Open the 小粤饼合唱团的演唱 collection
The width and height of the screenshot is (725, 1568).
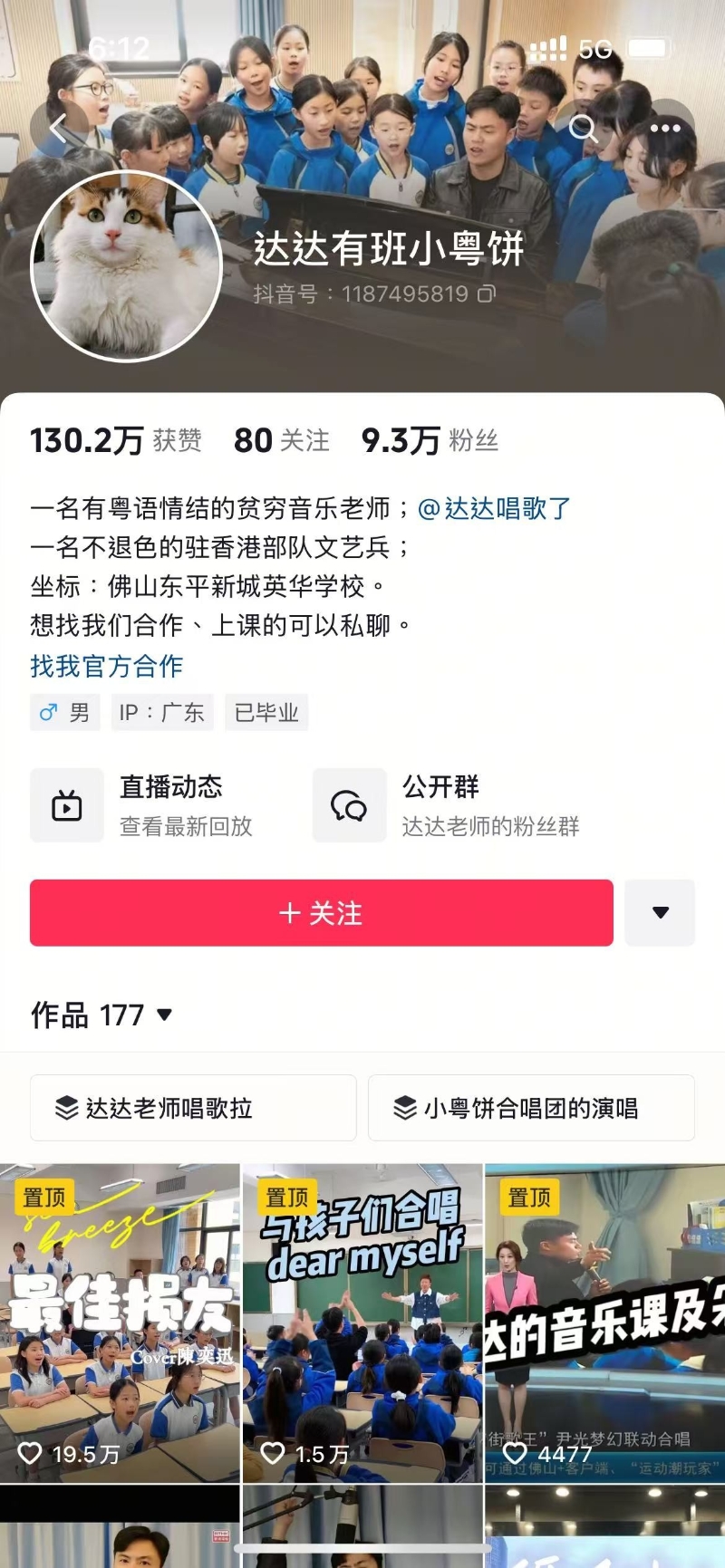pyautogui.click(x=531, y=1108)
